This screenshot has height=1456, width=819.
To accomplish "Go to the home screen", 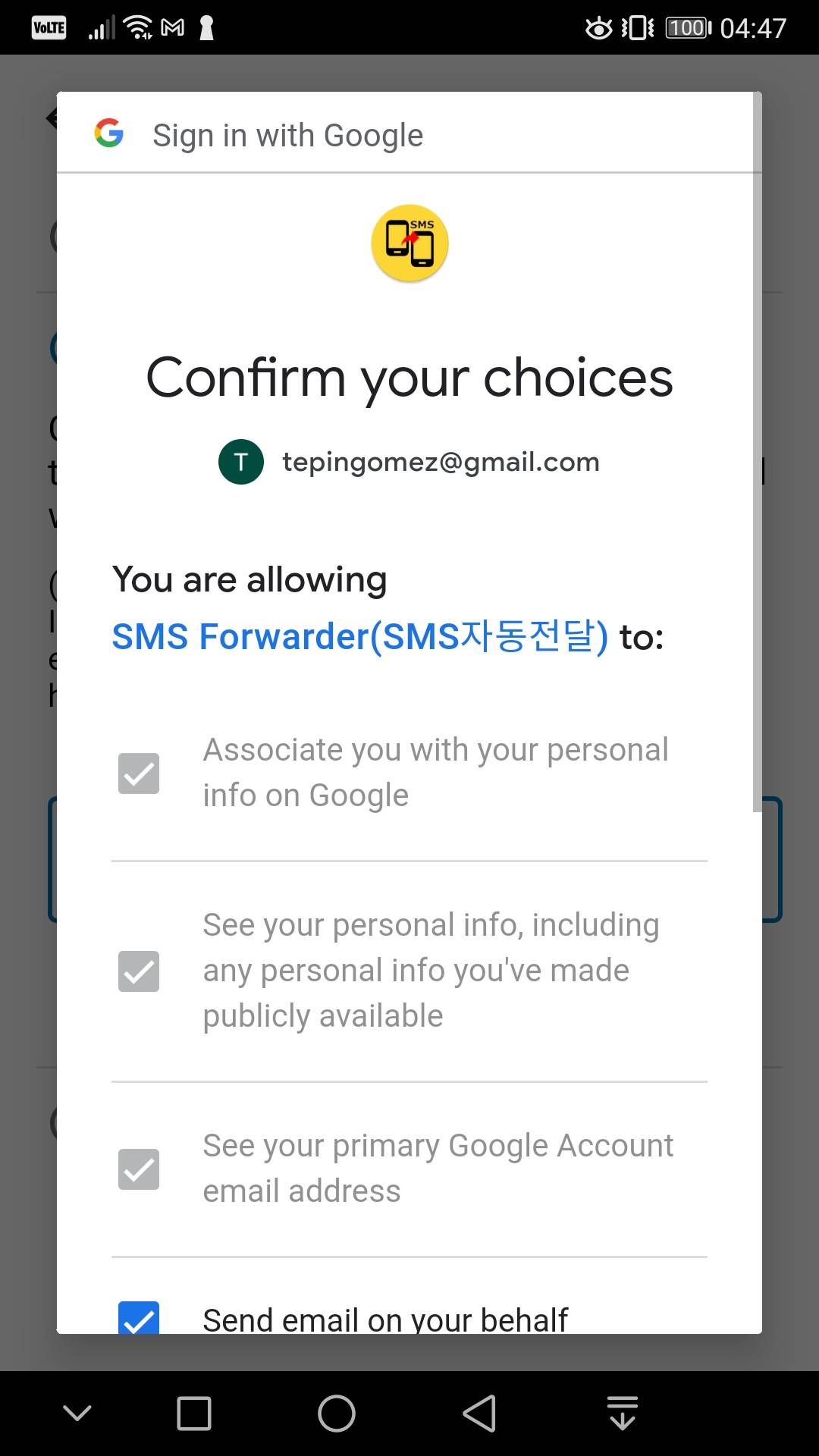I will (337, 1414).
